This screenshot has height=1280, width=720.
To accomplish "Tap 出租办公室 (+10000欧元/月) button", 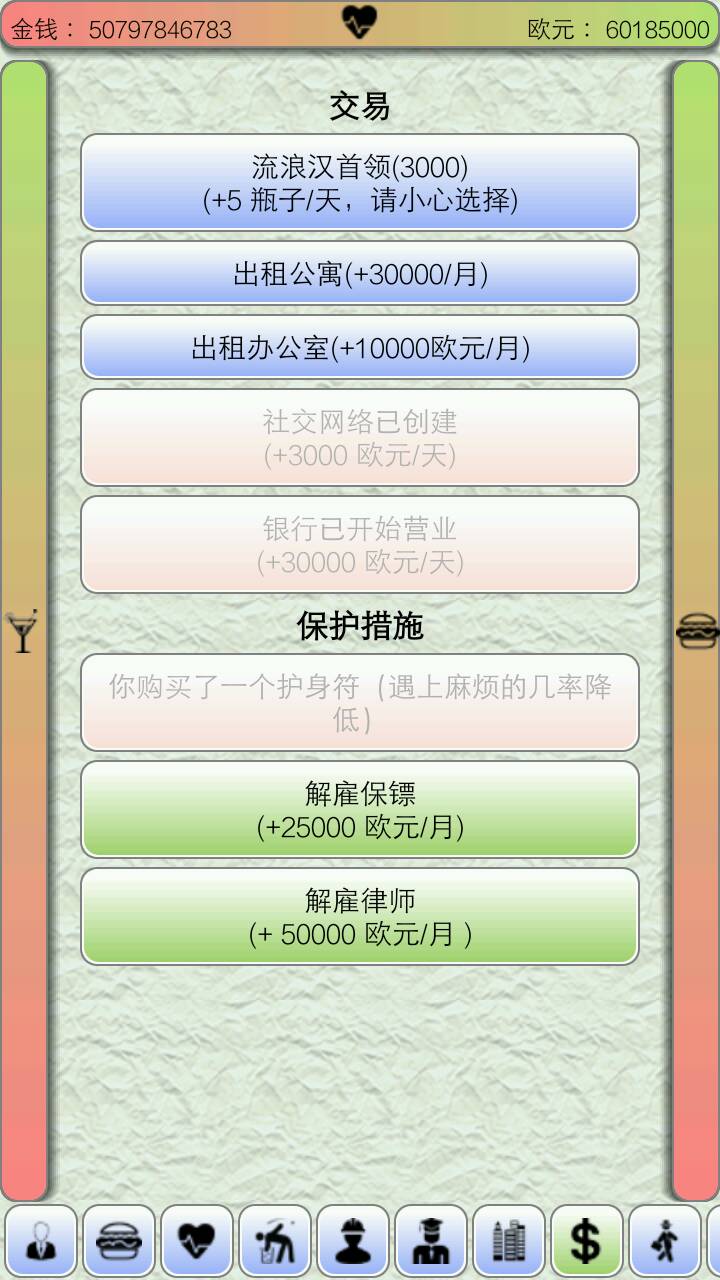I will [359, 347].
